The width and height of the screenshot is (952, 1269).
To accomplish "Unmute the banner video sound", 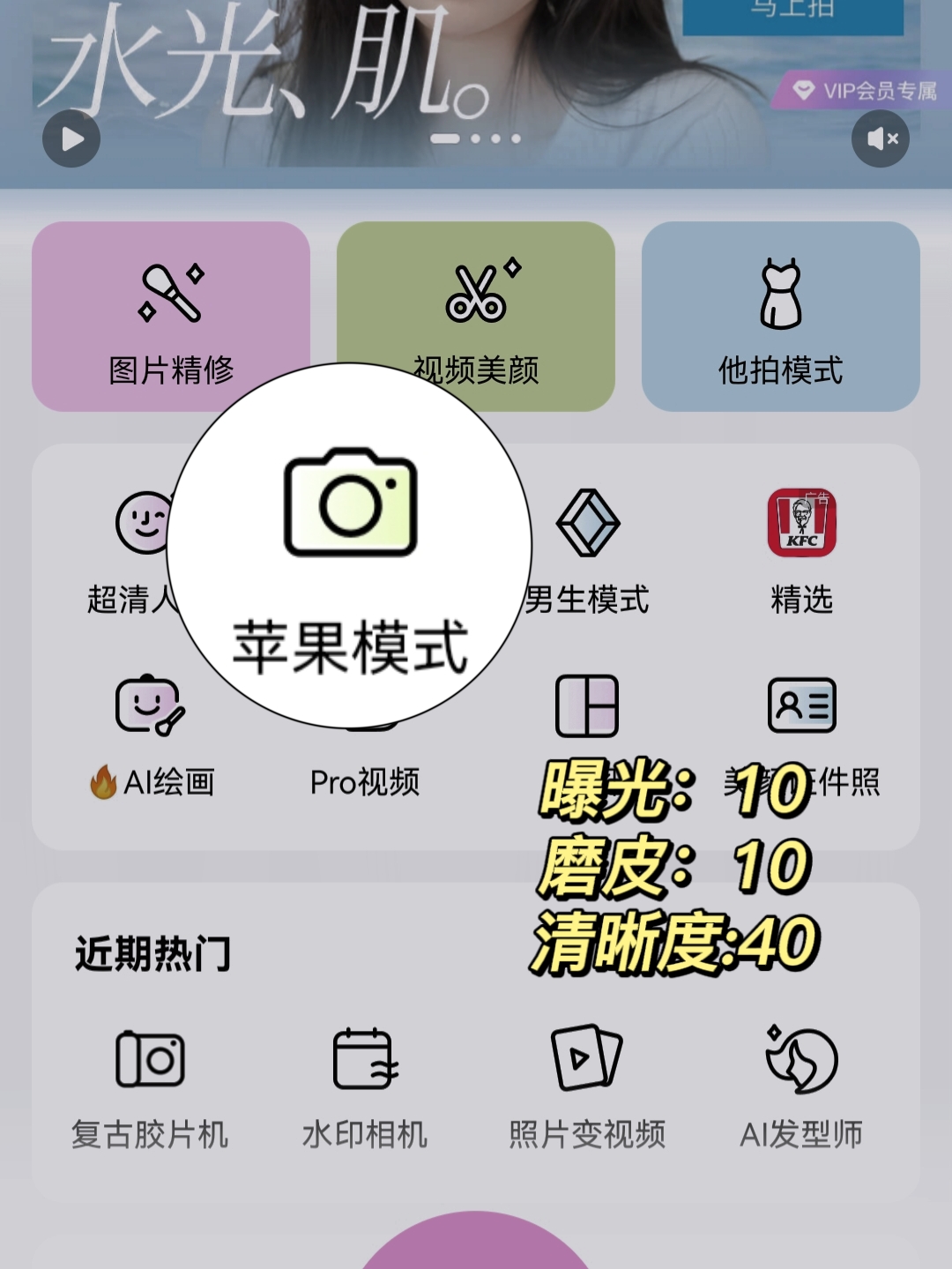I will 881,139.
